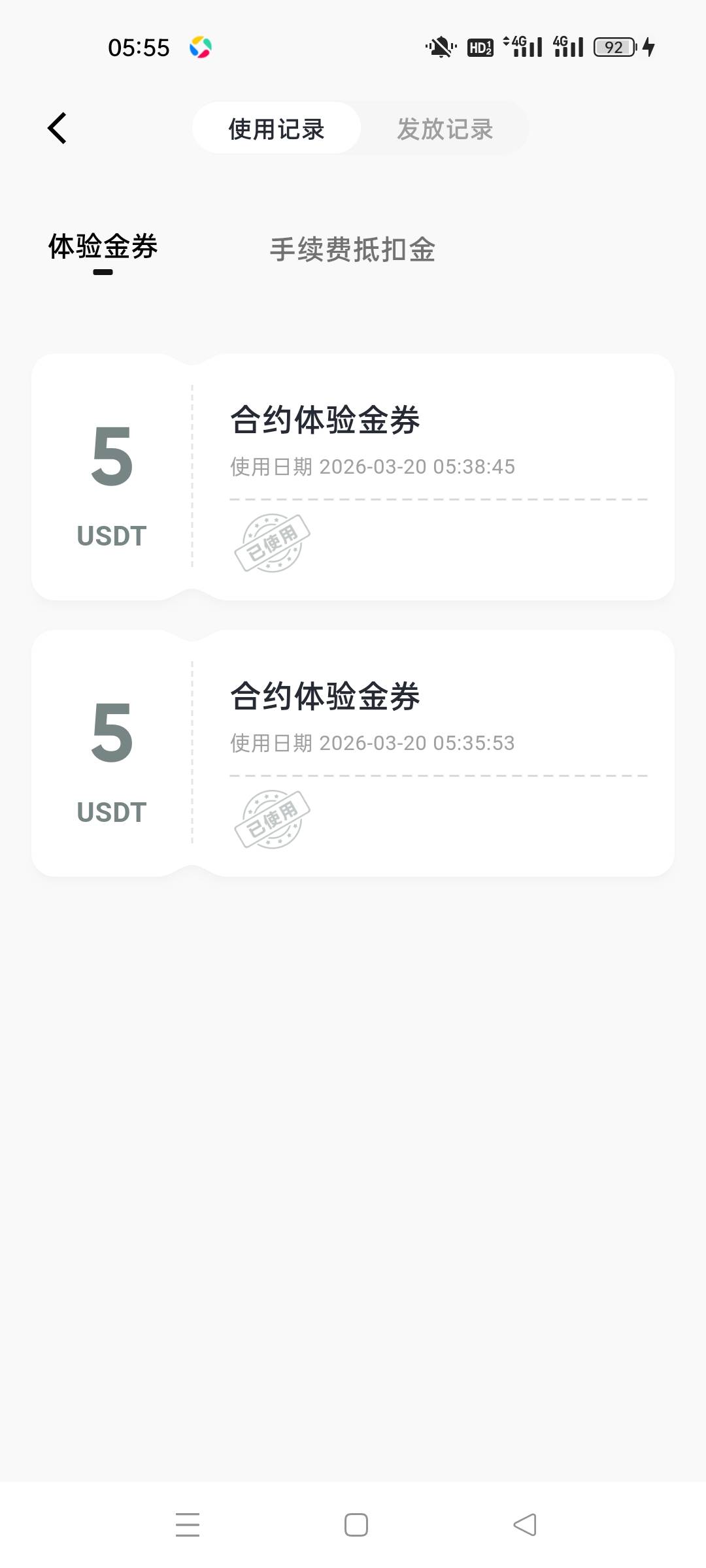Go back using the top-left arrow
Viewport: 706px width, 1568px height.
(x=58, y=128)
